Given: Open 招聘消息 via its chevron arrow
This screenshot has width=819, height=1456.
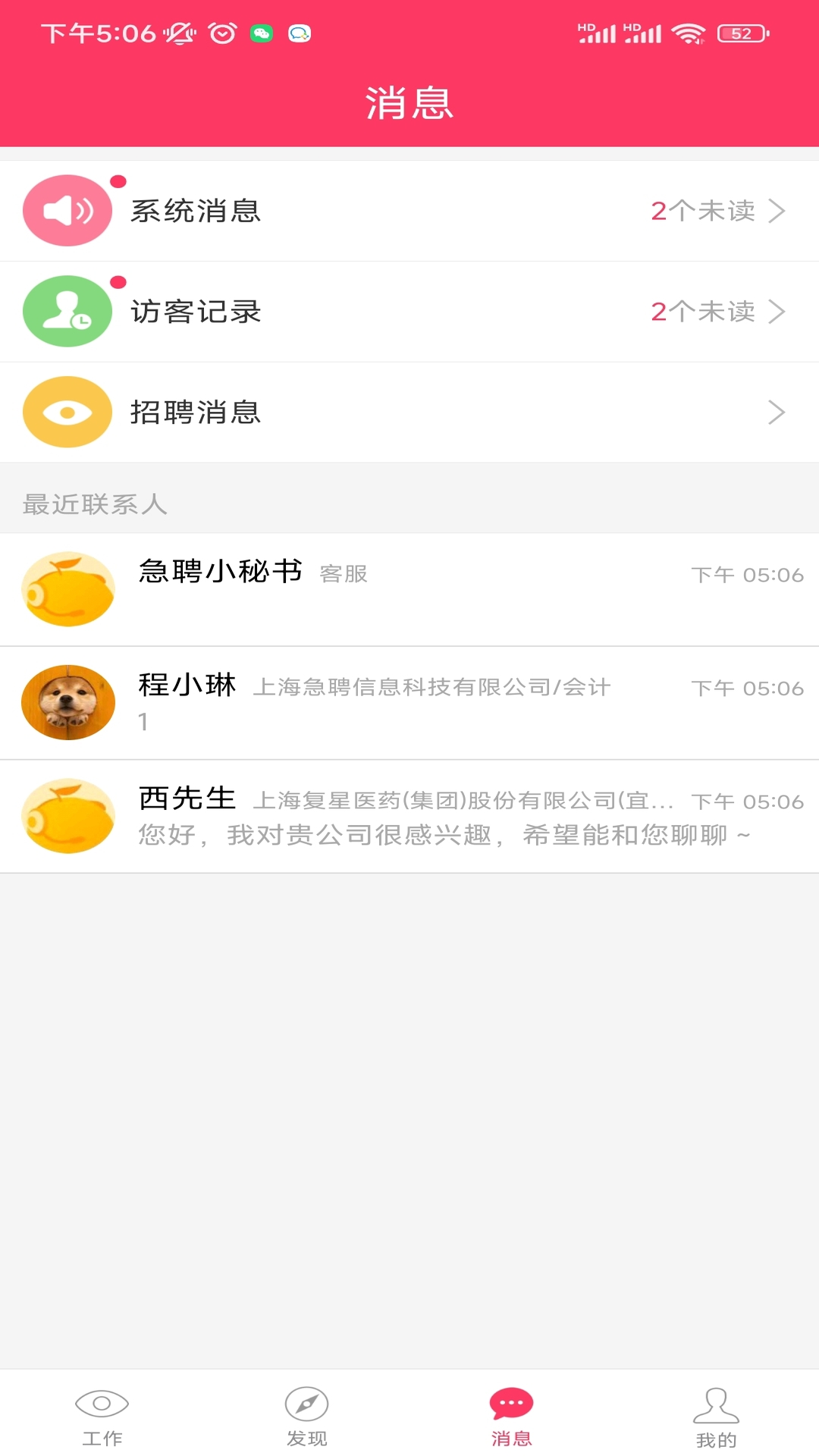Looking at the screenshot, I should [777, 413].
